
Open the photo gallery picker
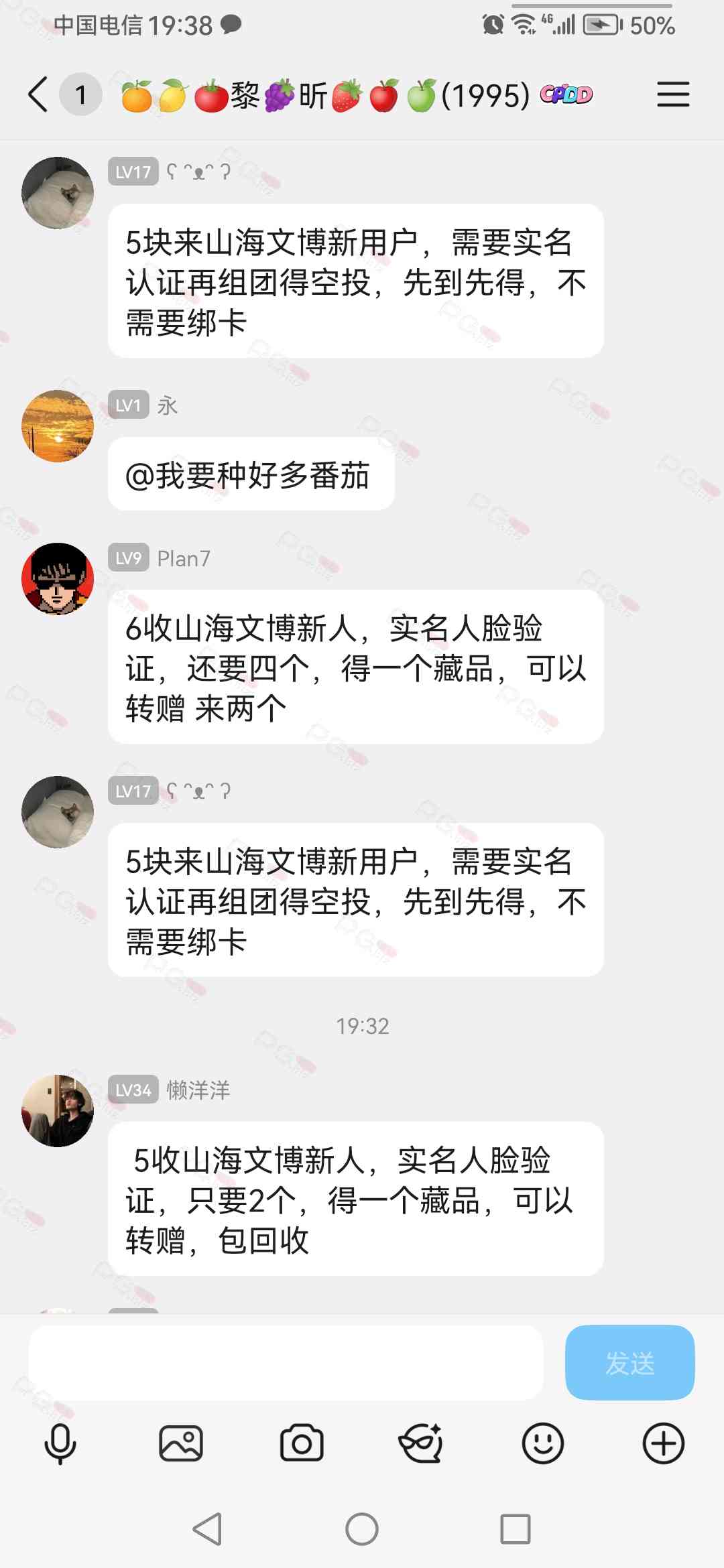coord(181,1443)
